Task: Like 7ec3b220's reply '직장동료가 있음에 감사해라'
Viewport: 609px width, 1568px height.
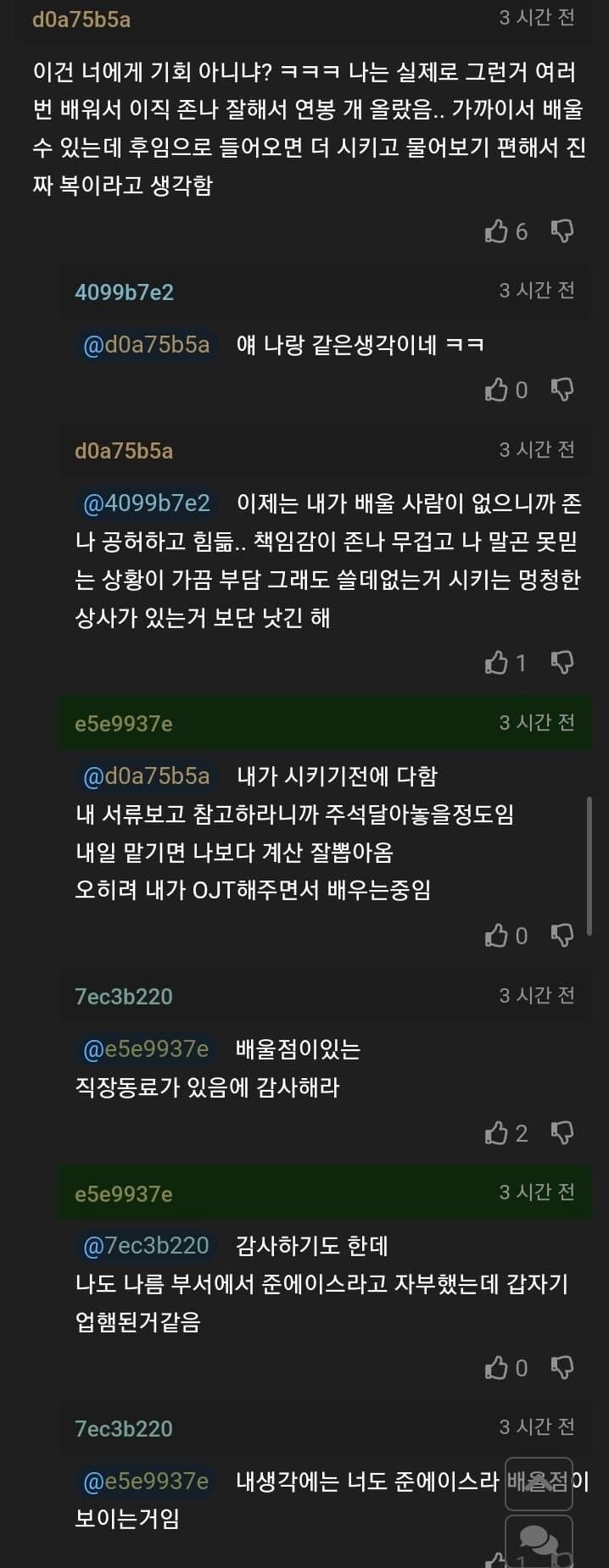Action: (x=496, y=1133)
